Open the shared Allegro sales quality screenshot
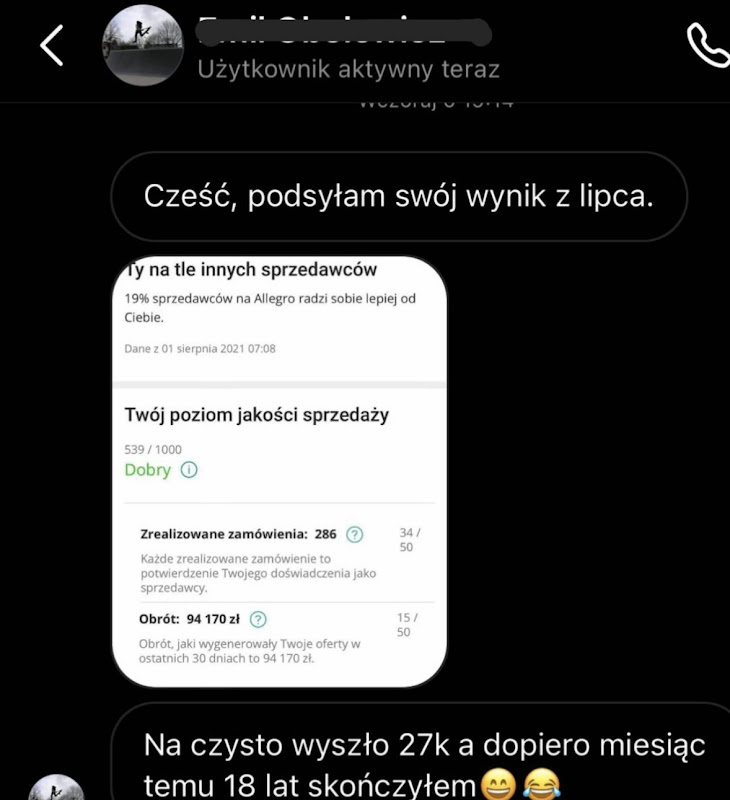730x800 pixels. pyautogui.click(x=279, y=471)
